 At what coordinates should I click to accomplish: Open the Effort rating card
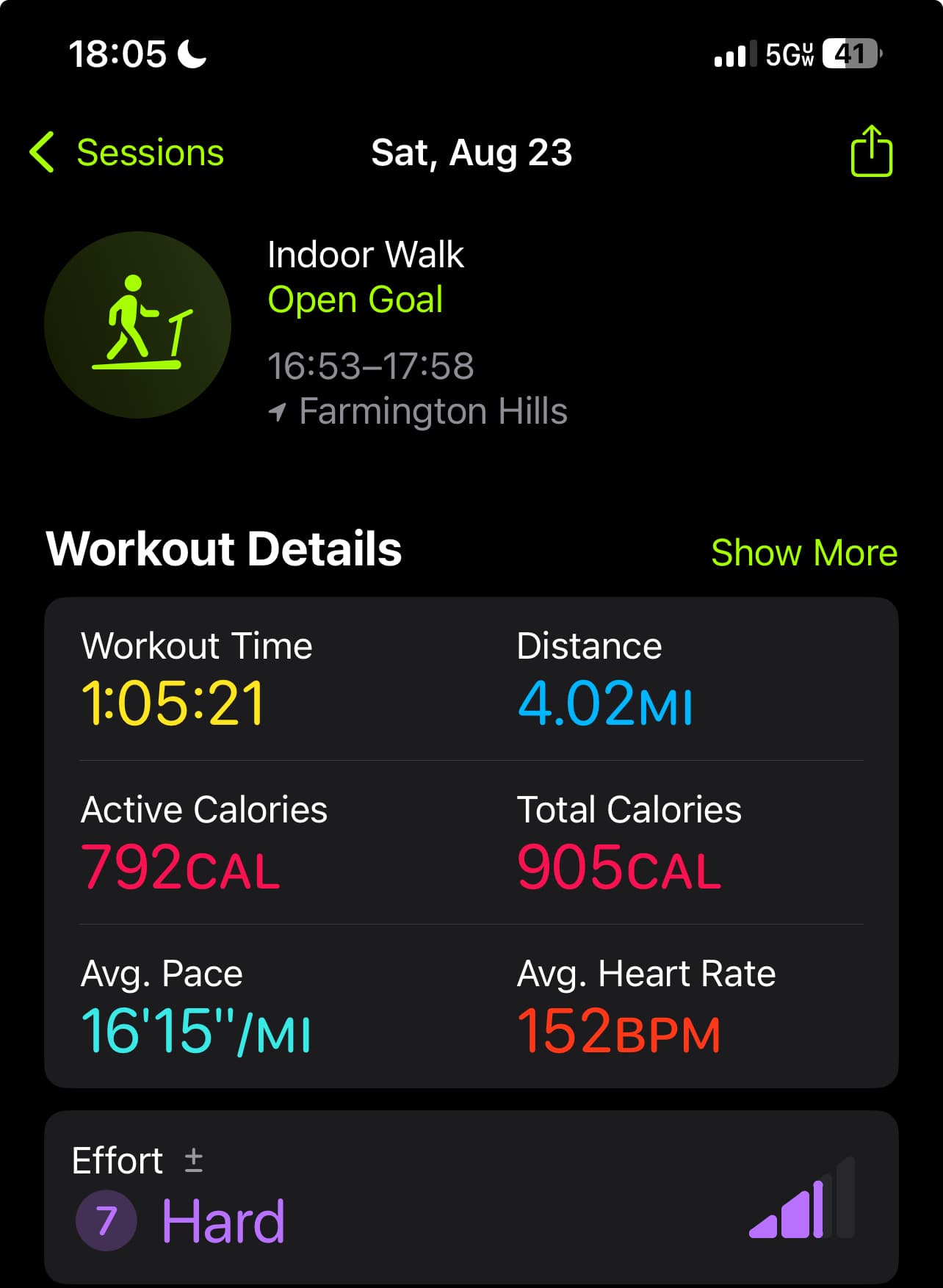[x=470, y=1197]
